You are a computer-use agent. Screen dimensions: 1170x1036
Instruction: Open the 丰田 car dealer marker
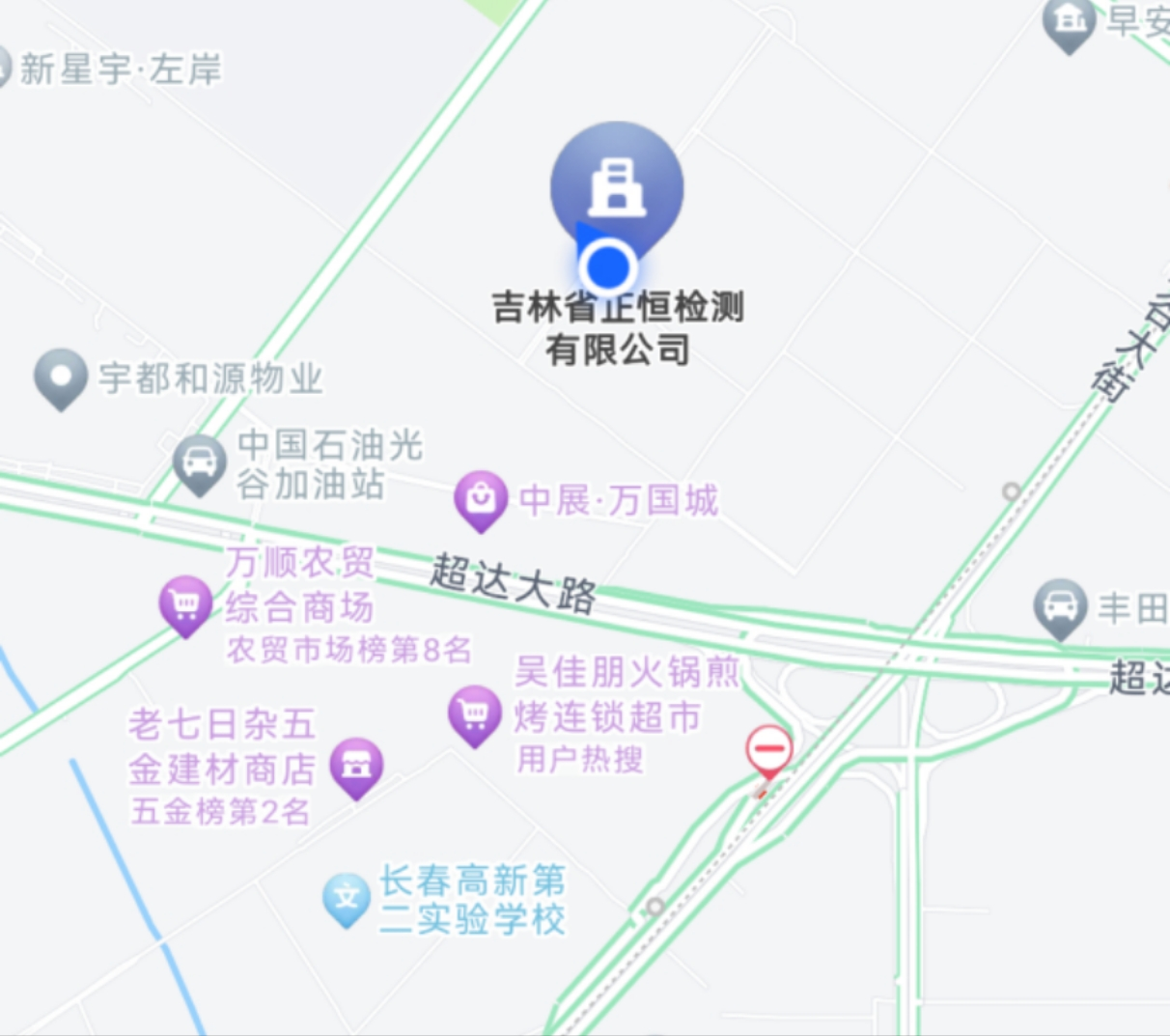point(1060,607)
